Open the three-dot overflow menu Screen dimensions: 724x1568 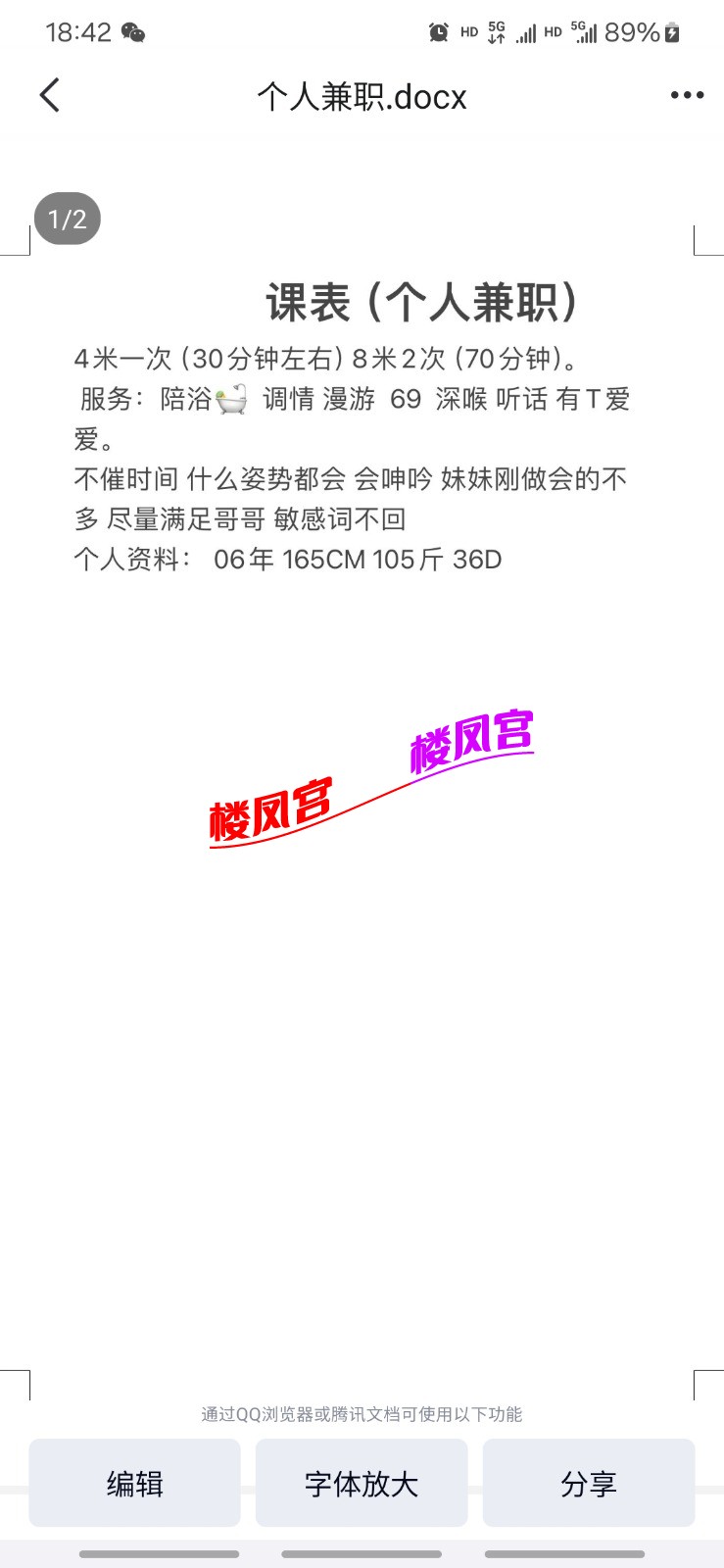(687, 96)
